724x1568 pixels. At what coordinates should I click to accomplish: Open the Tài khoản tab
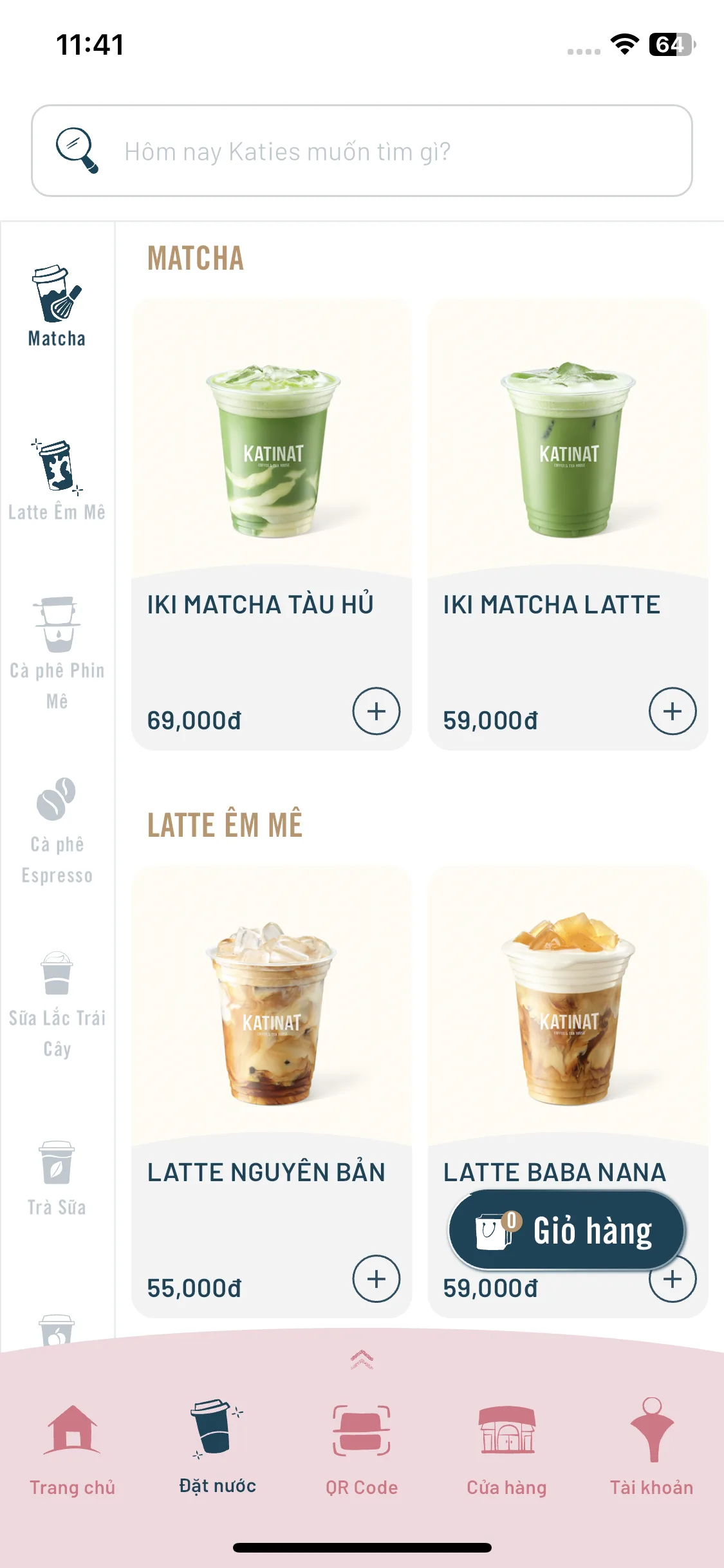(651, 1447)
